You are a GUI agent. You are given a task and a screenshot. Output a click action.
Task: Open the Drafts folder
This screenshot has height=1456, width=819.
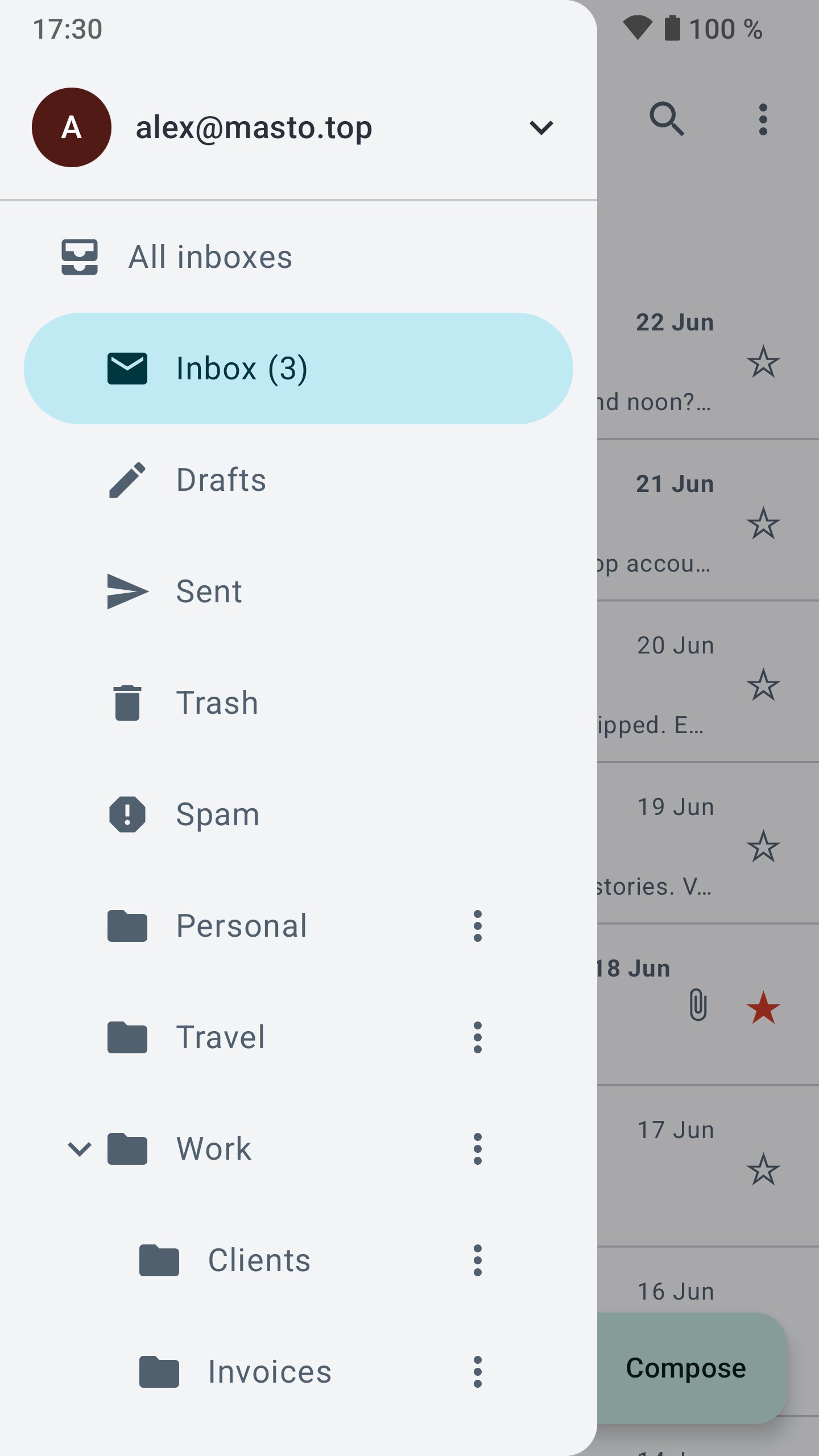pos(299,480)
